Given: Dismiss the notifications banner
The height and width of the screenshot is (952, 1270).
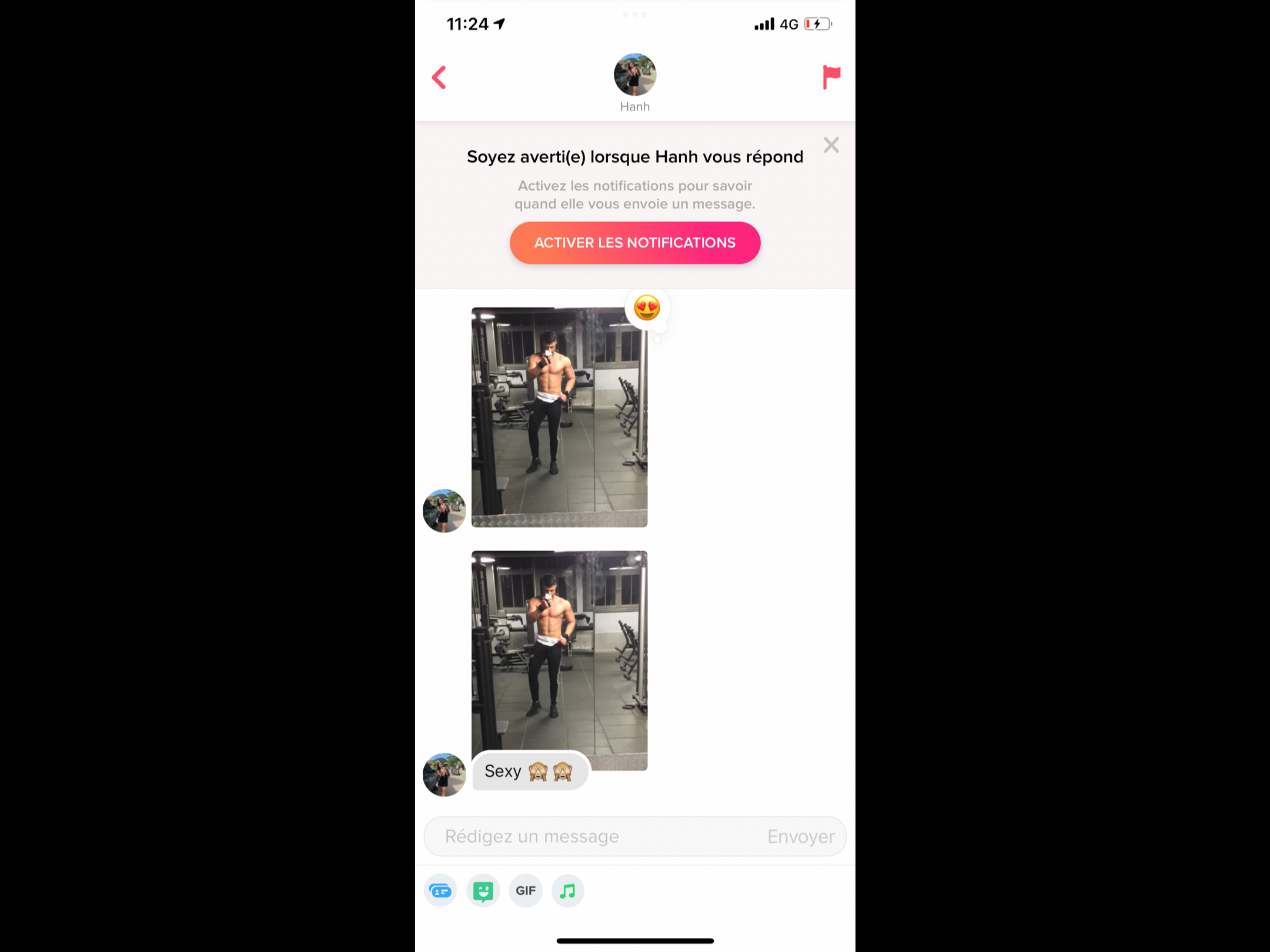Looking at the screenshot, I should point(831,145).
